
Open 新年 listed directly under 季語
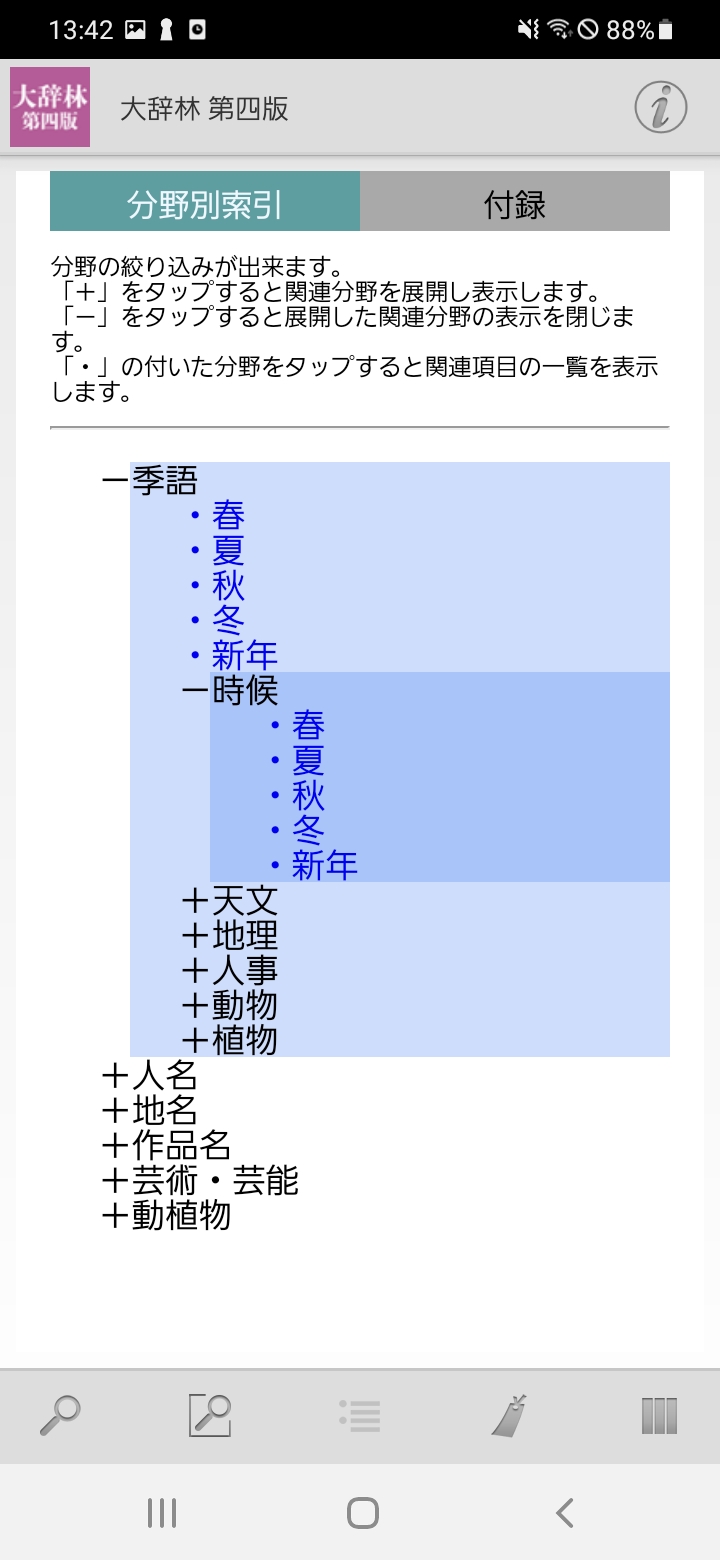244,656
